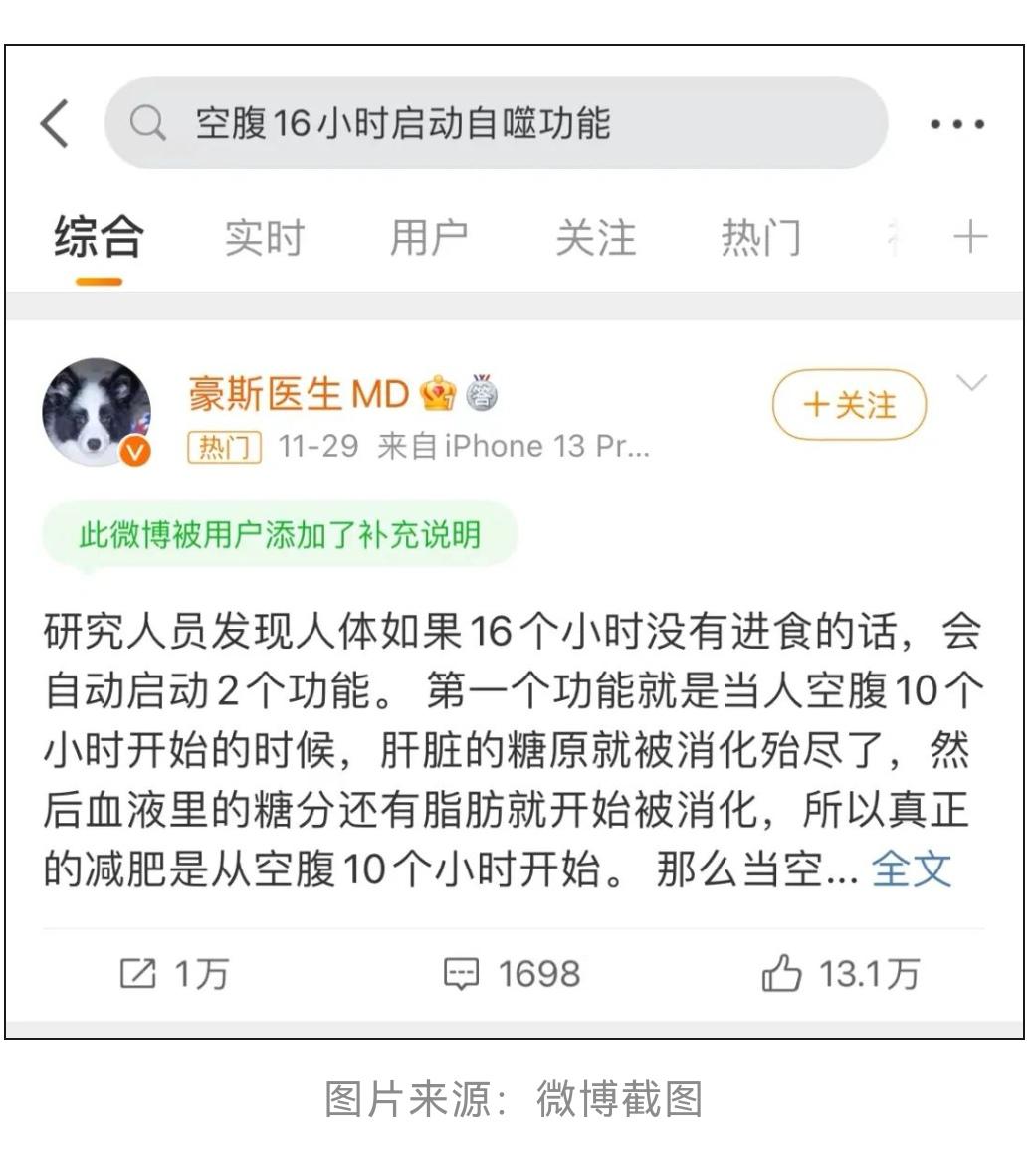This screenshot has height=1158, width=1036.
Task: Like the post with 13.1万 likes
Action: click(x=839, y=973)
